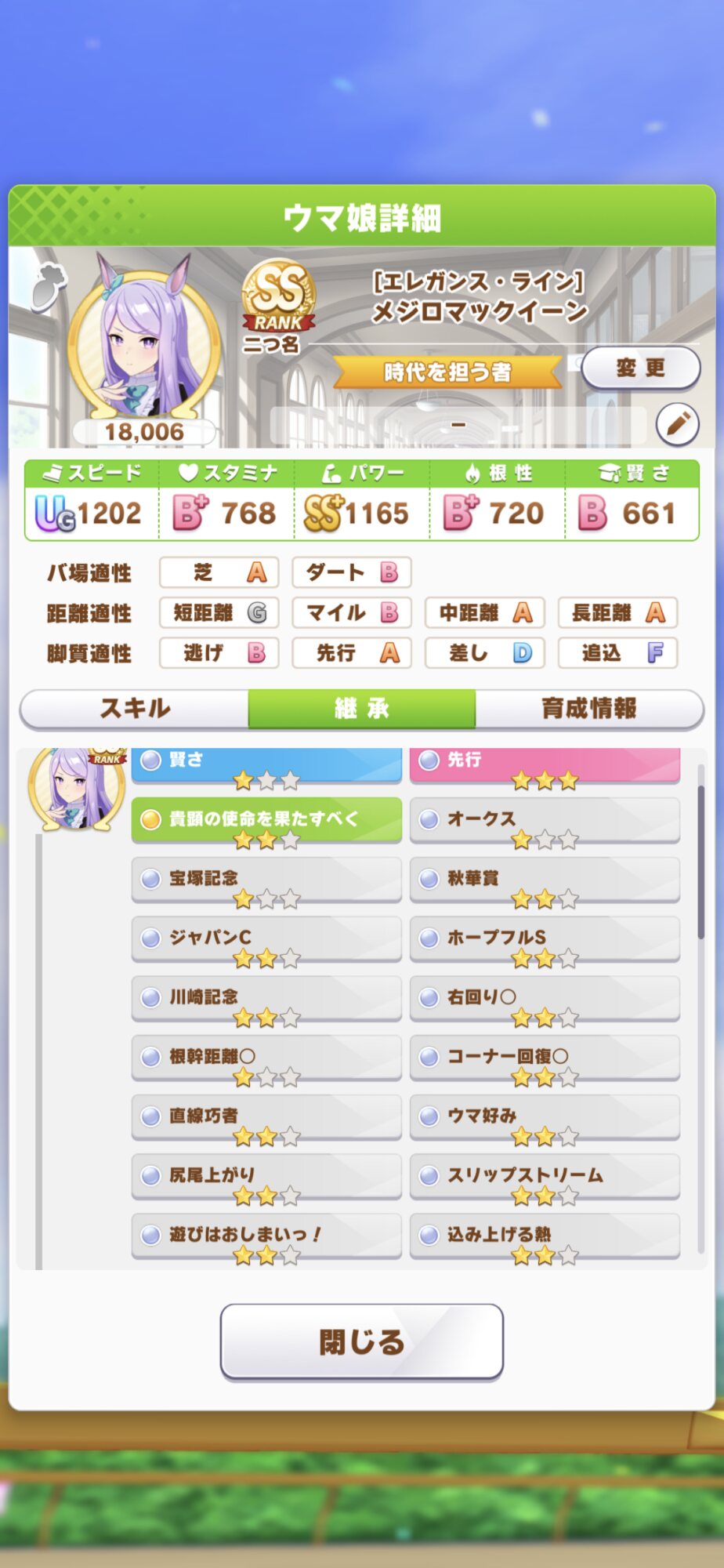Tap the pencil edit memo icon
This screenshot has width=724, height=1568.
point(678,424)
